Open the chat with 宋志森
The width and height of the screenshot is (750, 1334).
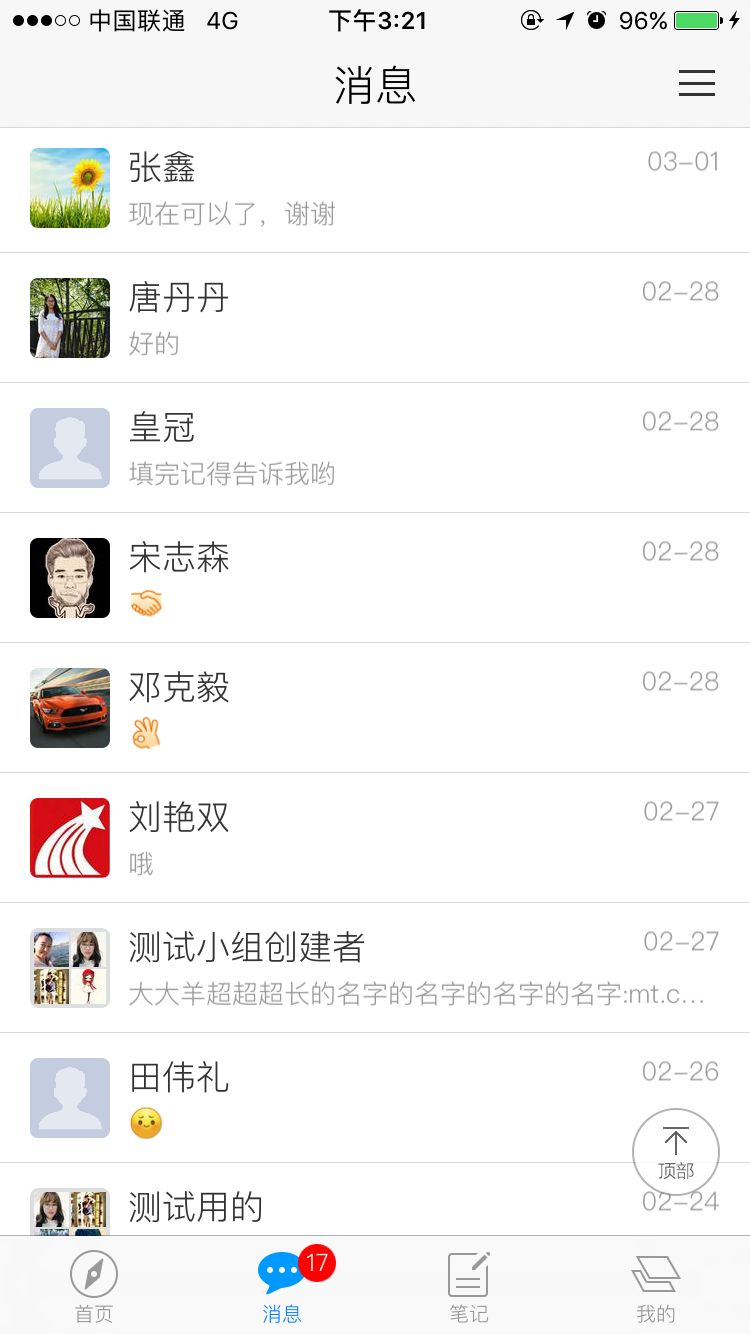pyautogui.click(x=375, y=578)
